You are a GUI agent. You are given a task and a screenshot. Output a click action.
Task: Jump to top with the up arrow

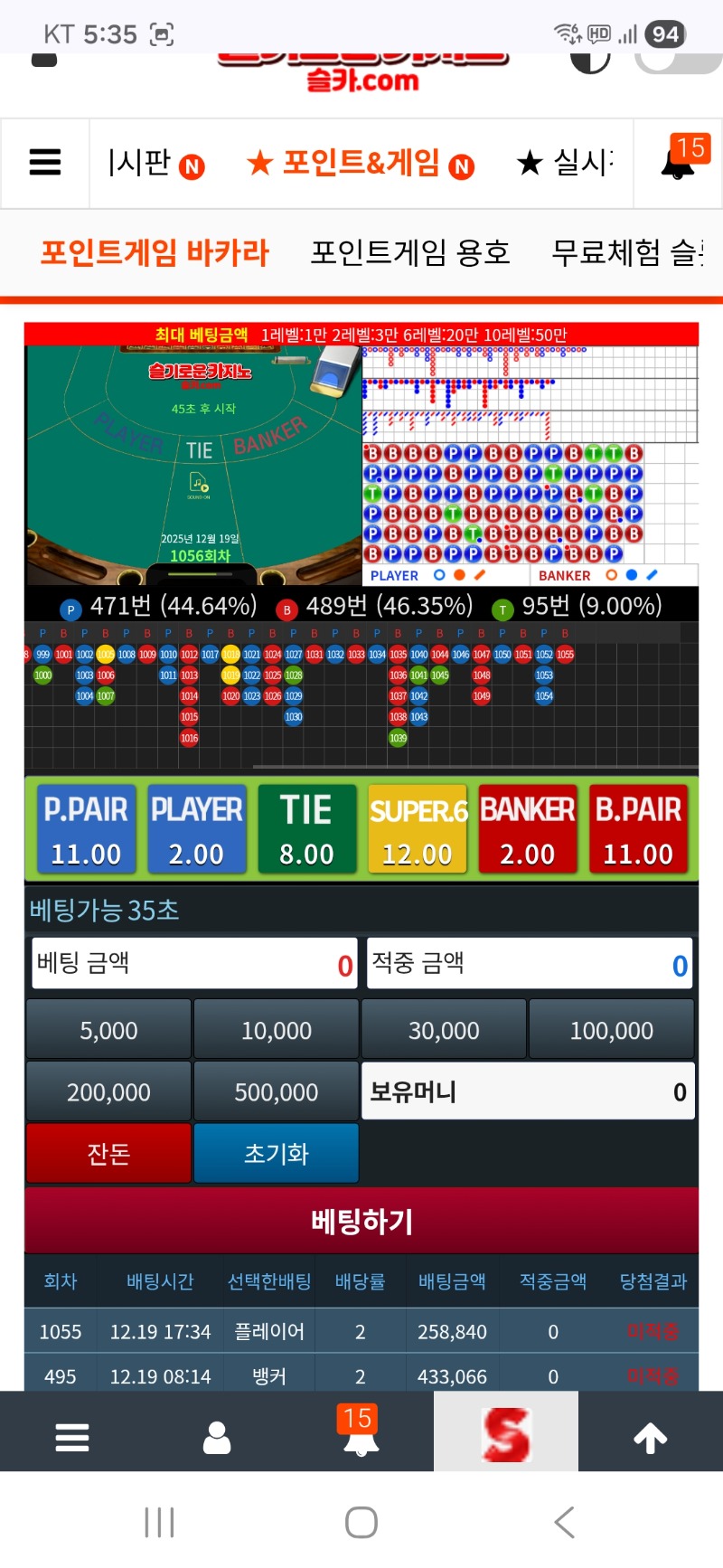[x=650, y=1436]
